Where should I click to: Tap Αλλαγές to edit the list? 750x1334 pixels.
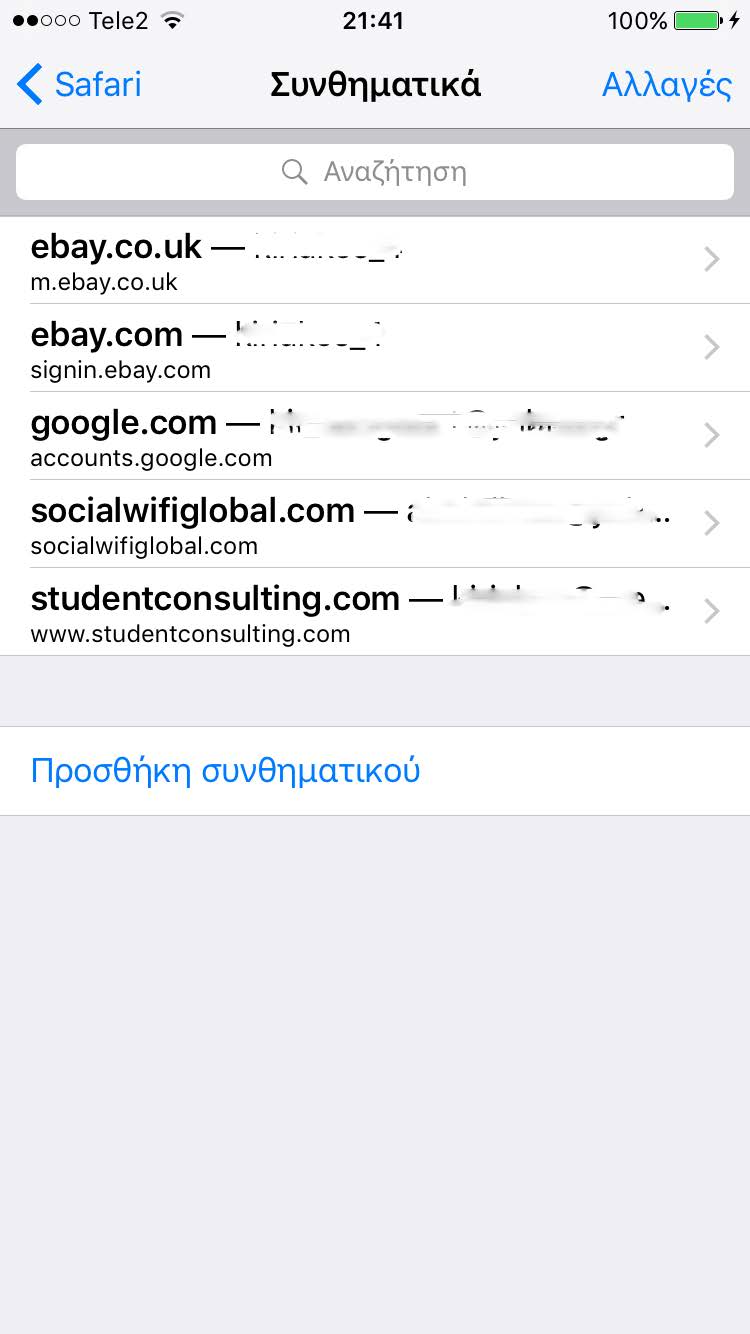point(666,85)
